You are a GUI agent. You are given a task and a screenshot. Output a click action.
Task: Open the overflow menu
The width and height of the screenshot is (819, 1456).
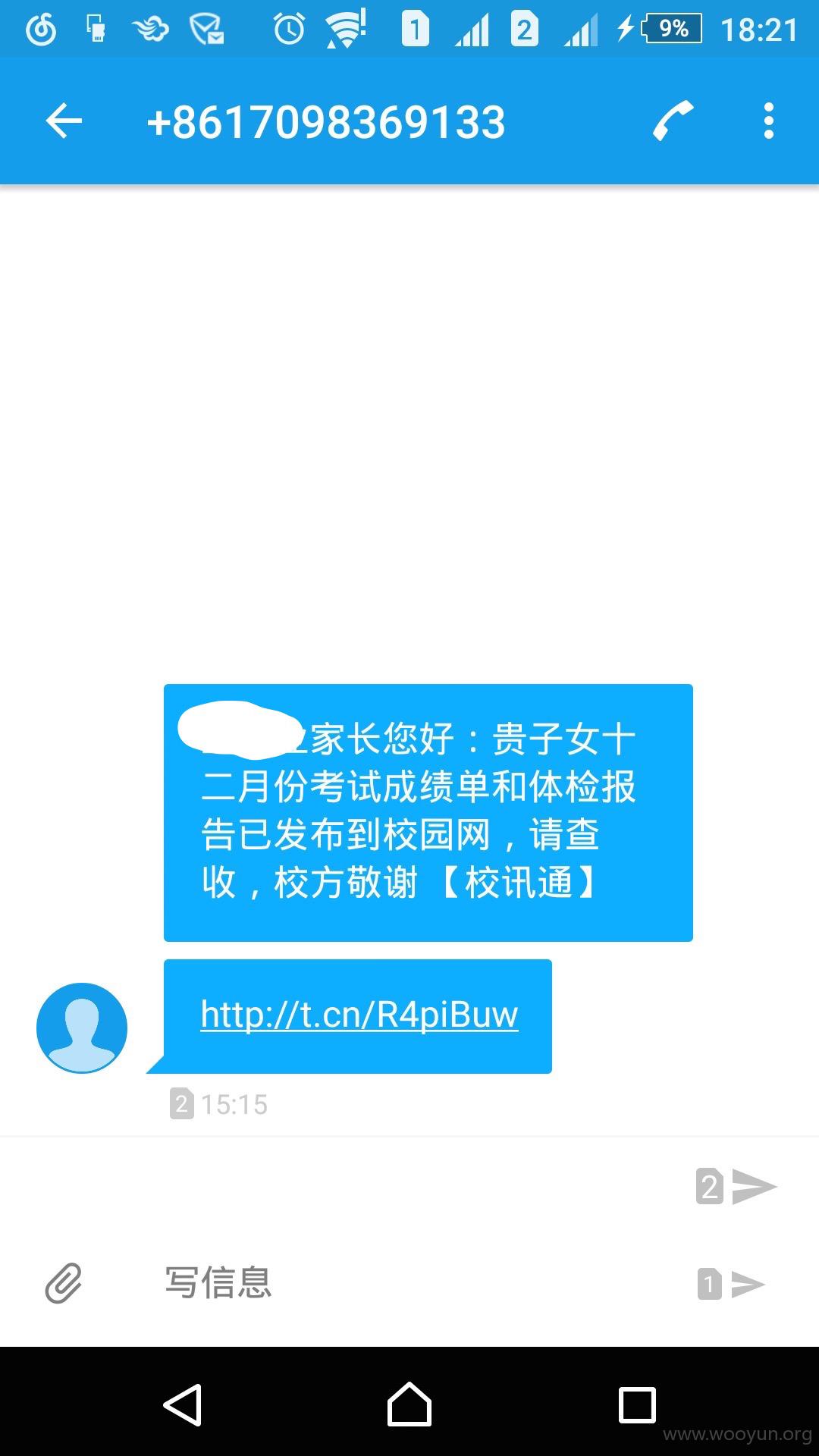(x=768, y=121)
